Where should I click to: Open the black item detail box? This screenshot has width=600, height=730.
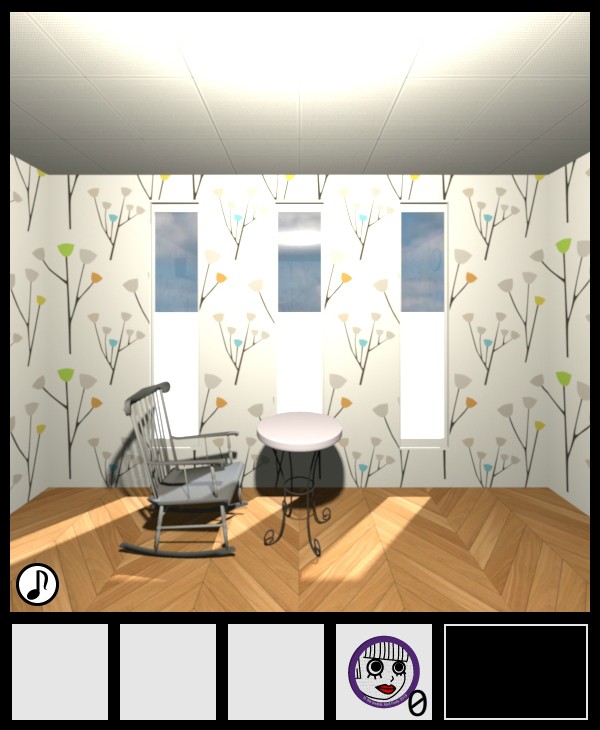click(516, 672)
